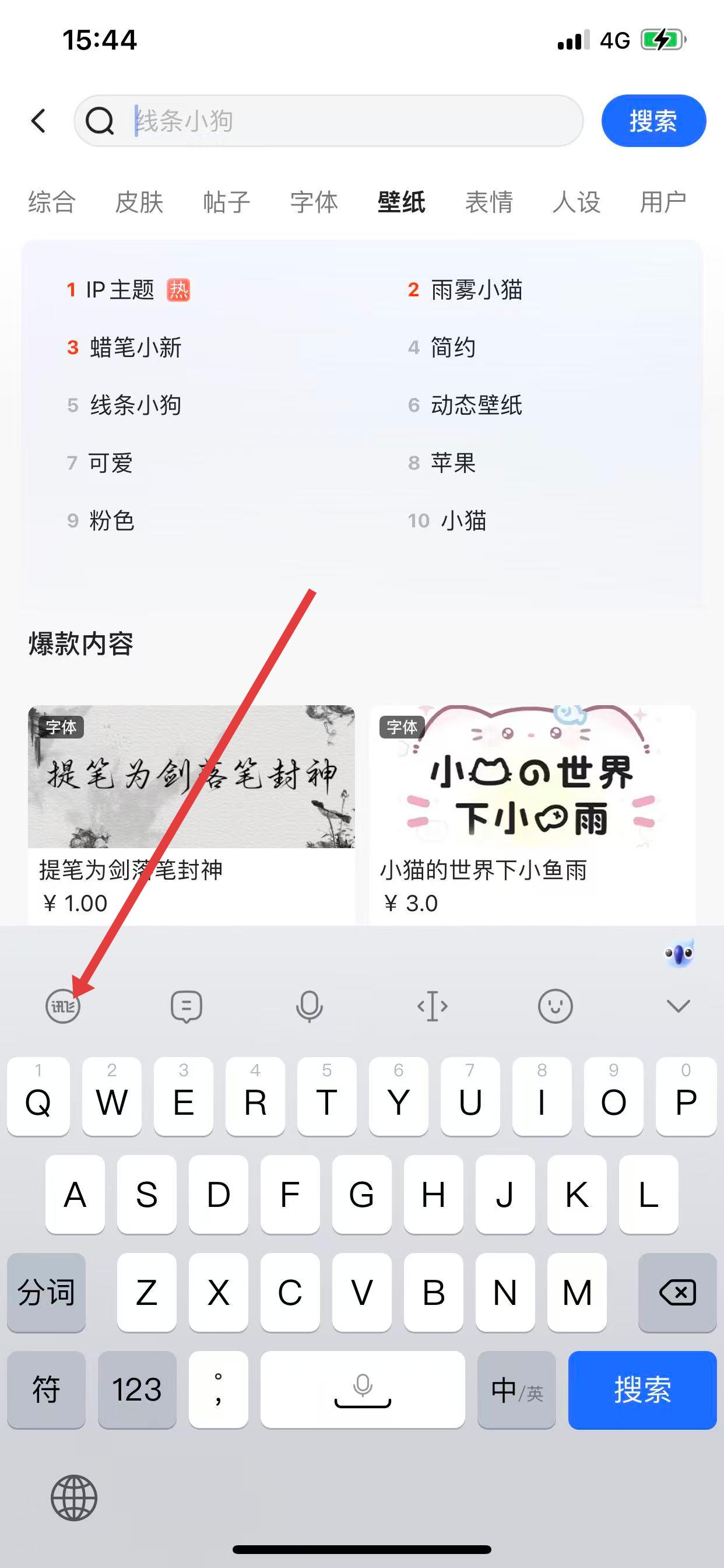Tap the microphone icon in keyboard toolbar
This screenshot has width=724, height=1568.
309,1006
